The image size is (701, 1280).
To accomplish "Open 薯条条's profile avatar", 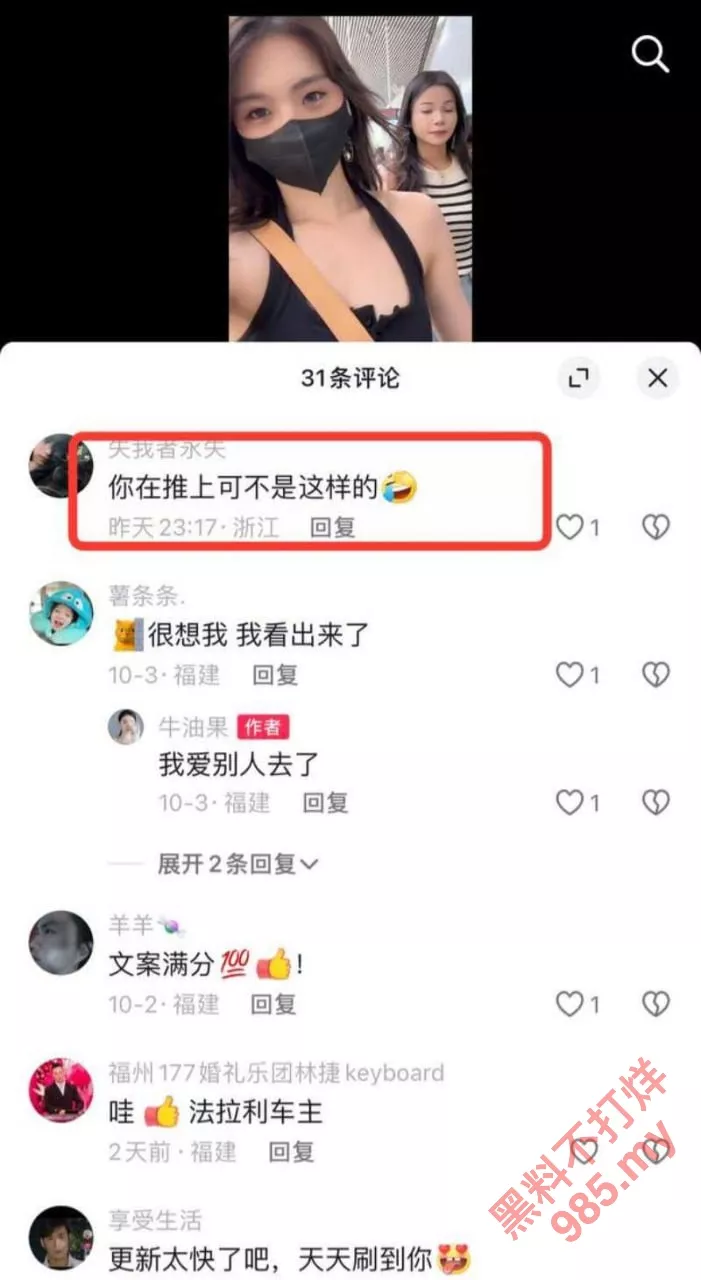I will [x=61, y=613].
